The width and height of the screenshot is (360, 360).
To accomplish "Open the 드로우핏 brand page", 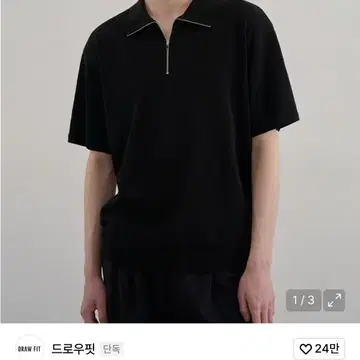I will (73, 349).
